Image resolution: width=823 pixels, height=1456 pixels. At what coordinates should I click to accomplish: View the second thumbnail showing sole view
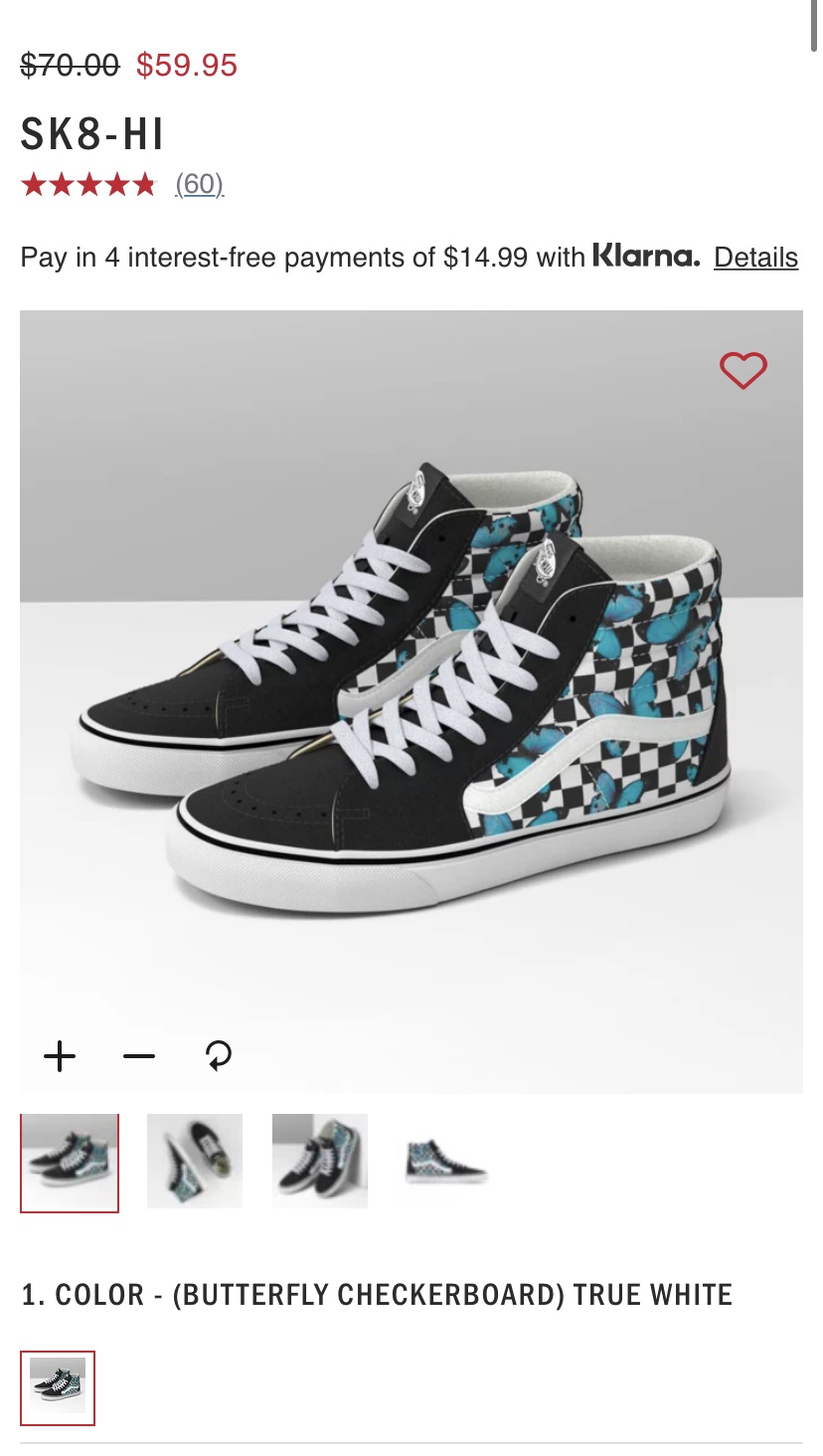pos(195,1161)
